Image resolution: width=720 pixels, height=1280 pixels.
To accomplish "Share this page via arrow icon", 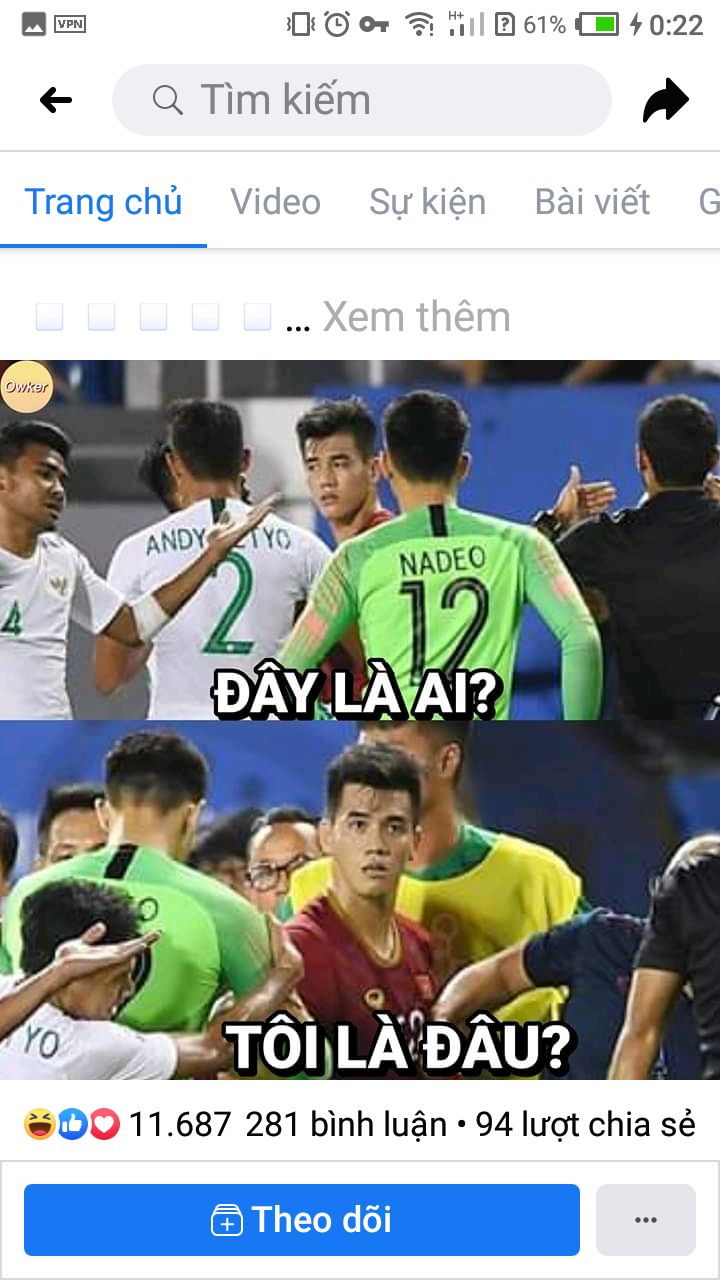I will pos(665,100).
